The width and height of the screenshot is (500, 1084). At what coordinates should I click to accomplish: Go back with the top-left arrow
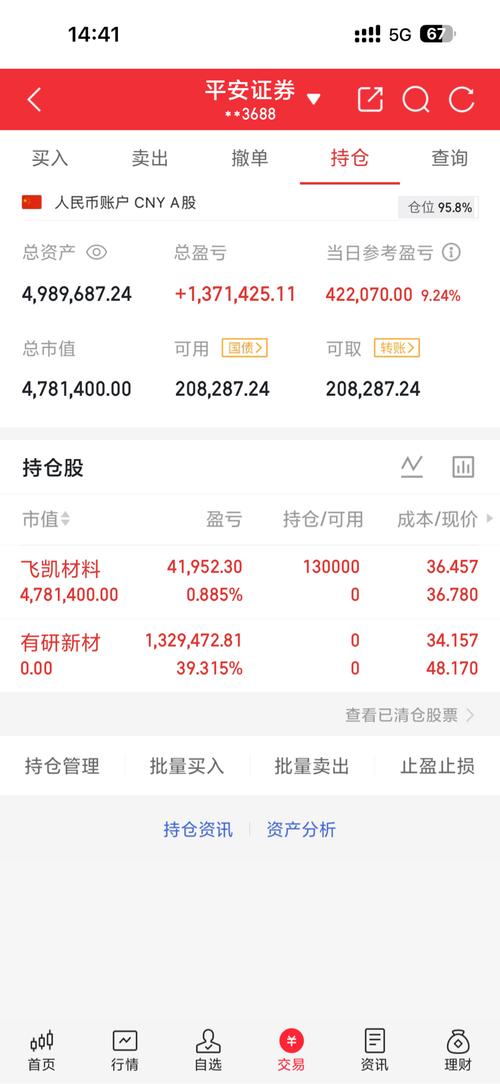click(35, 100)
